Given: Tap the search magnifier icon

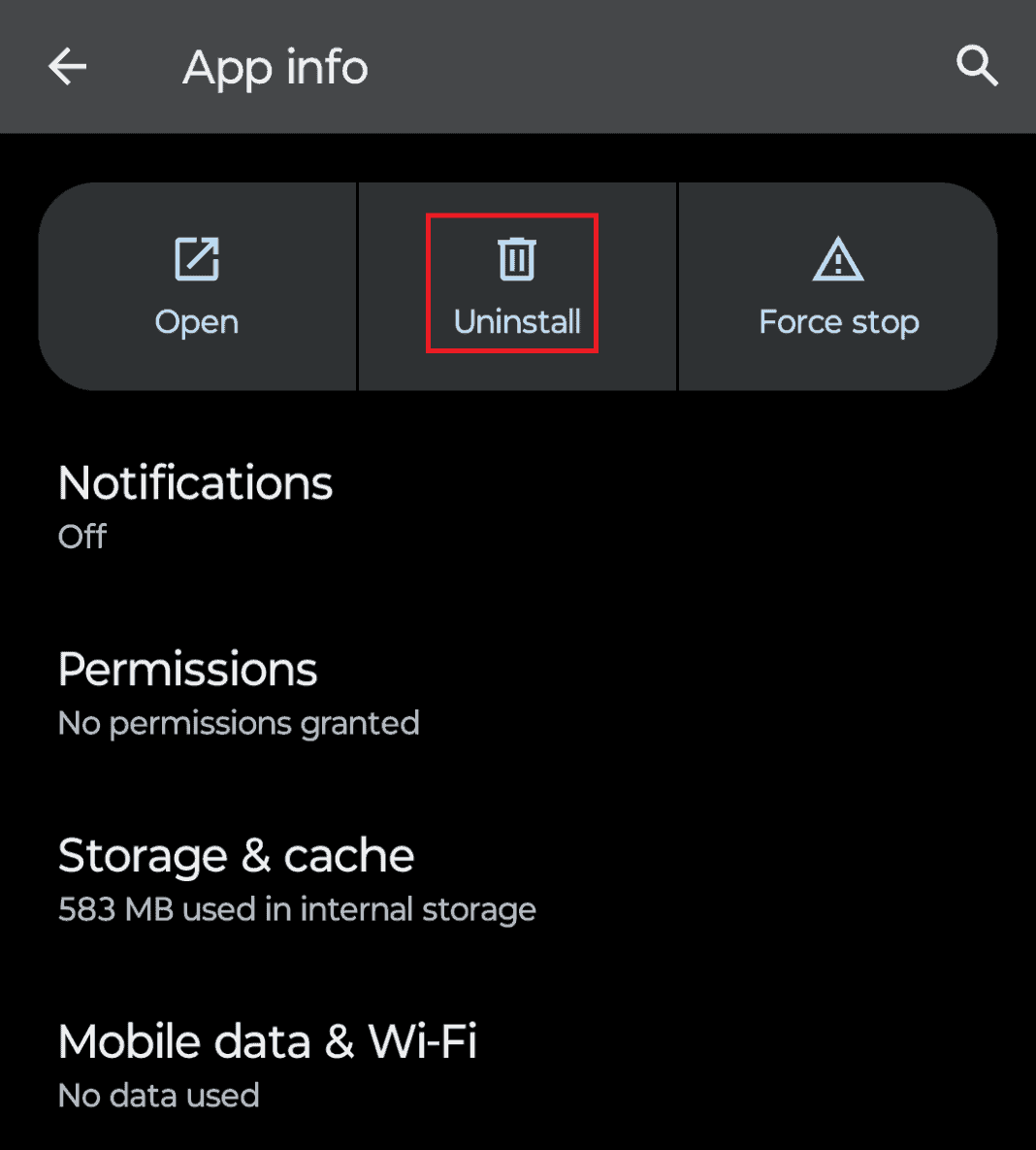Looking at the screenshot, I should 976,66.
